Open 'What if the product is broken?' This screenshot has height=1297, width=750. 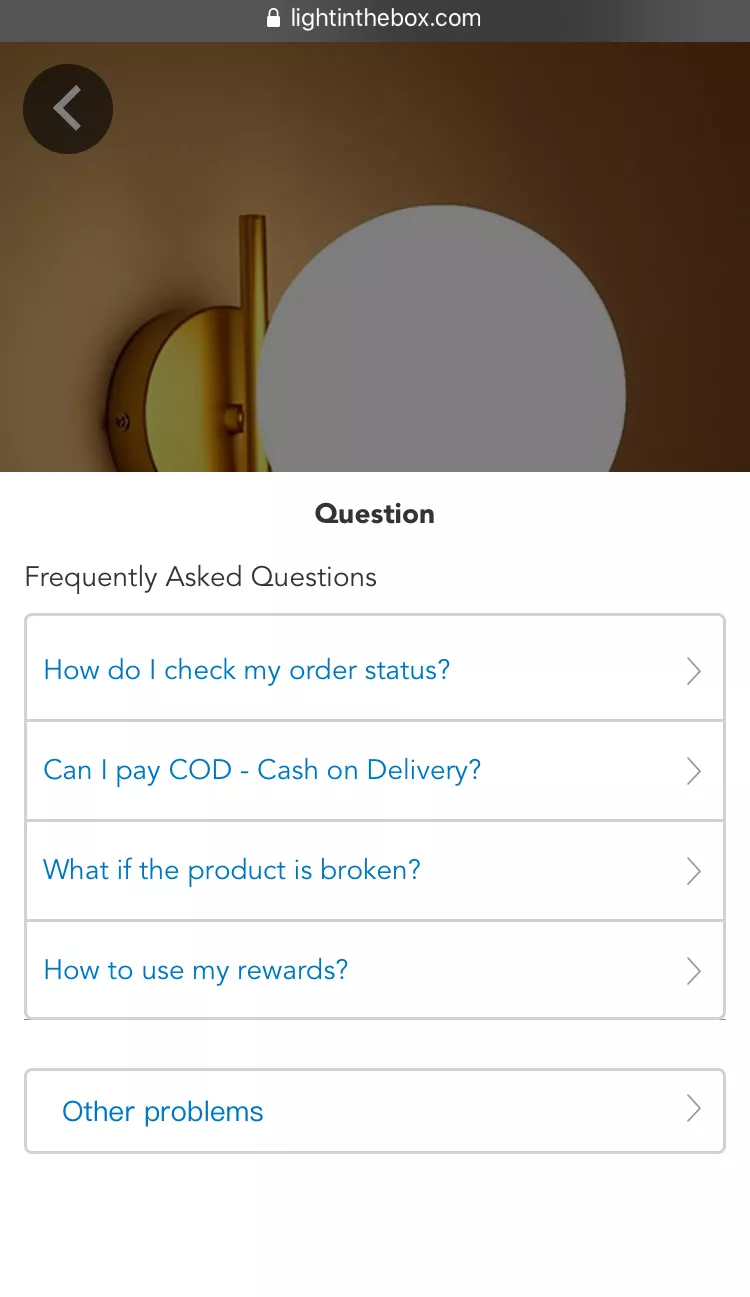coord(374,871)
